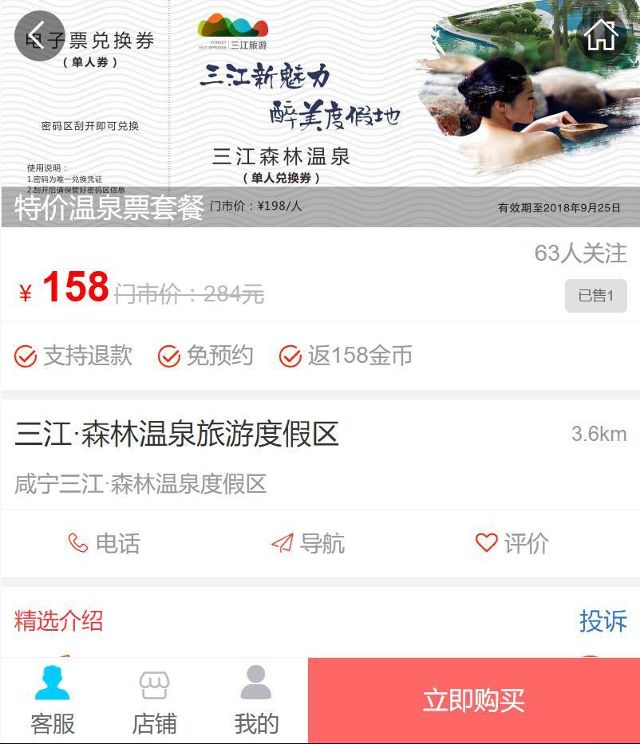Open the home icon at top right

tap(600, 35)
